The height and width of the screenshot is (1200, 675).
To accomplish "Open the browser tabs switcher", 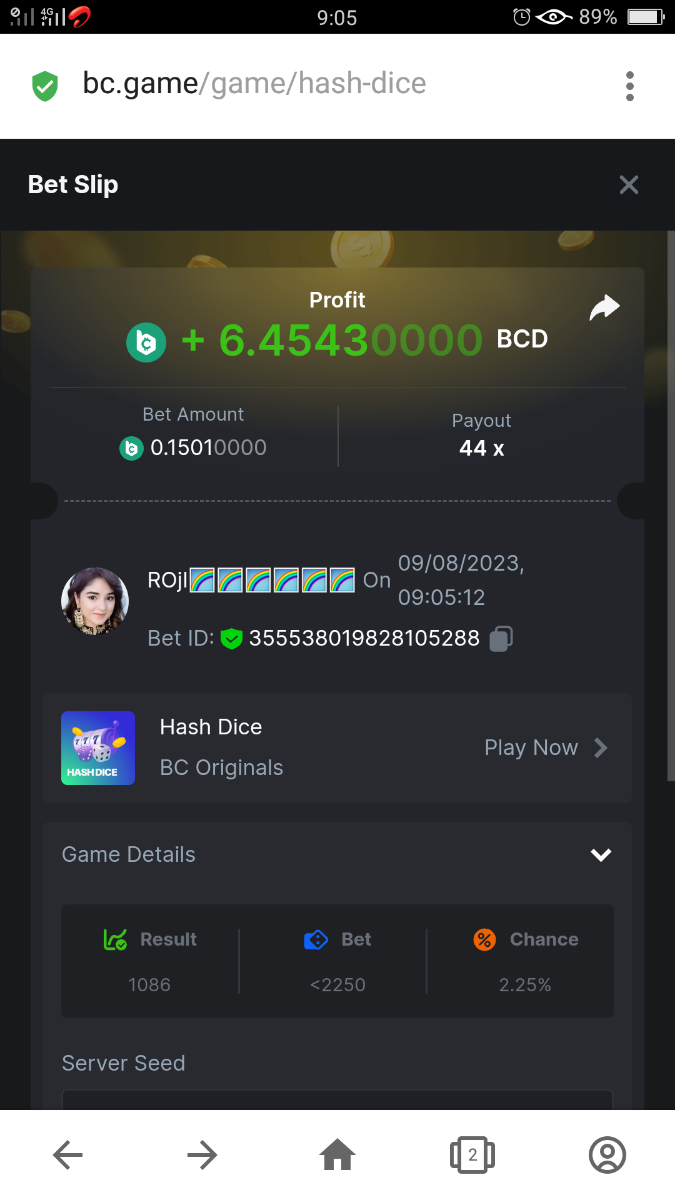I will click(x=472, y=1156).
